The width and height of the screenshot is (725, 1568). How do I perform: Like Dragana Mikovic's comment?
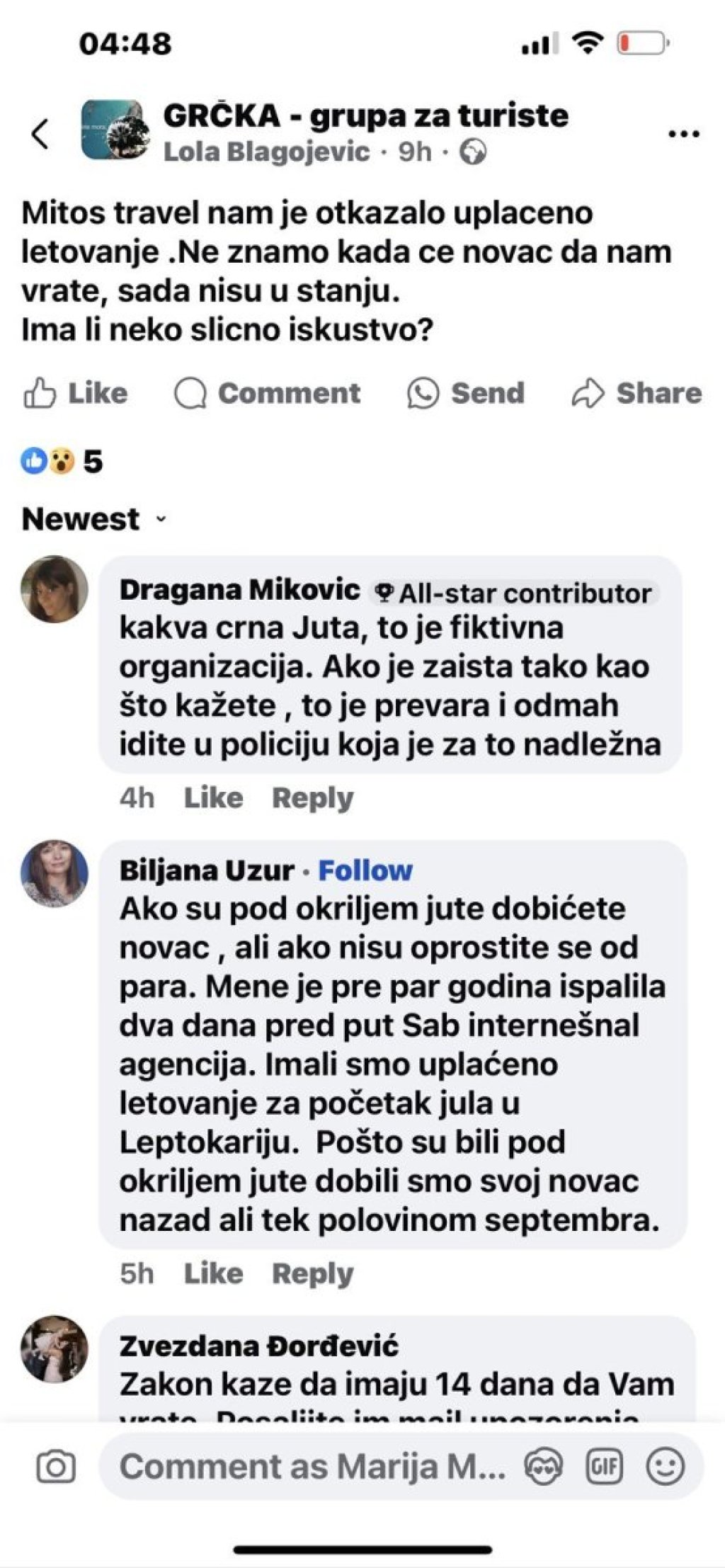[x=213, y=797]
